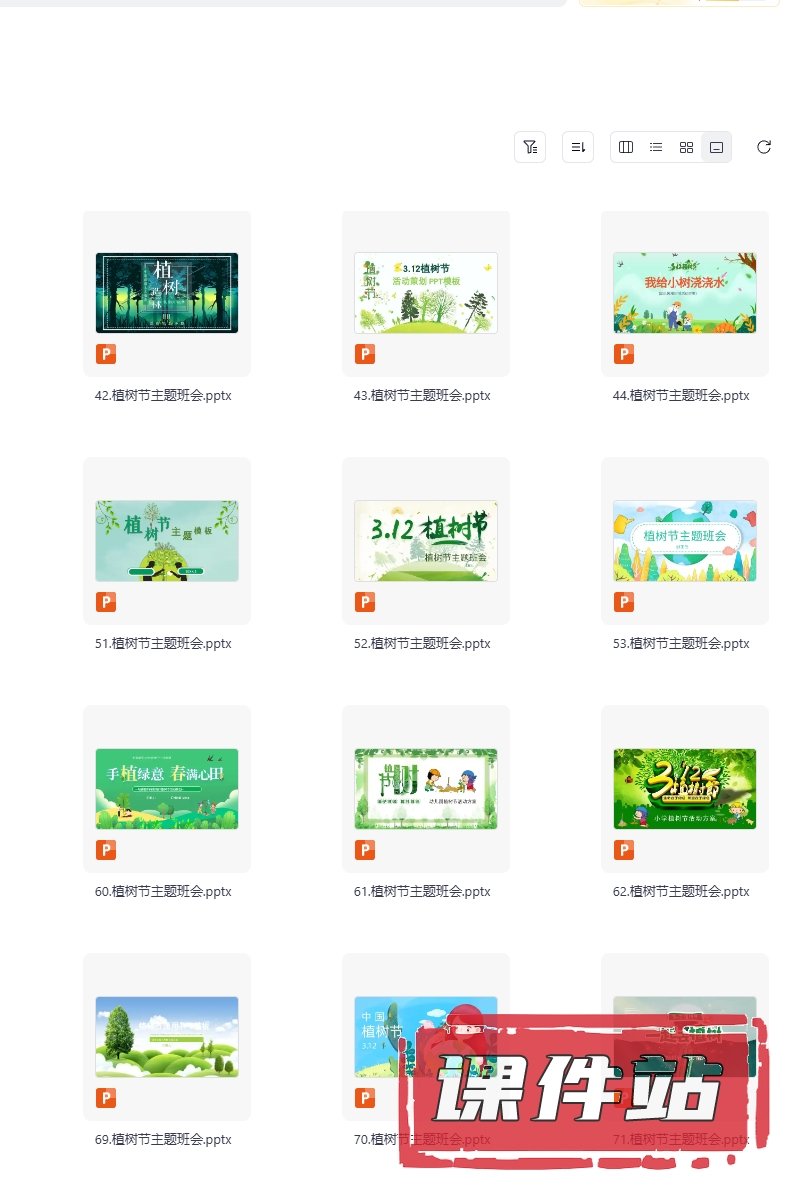Open the sort order menu
Screen dimensions: 800x1200
click(578, 147)
